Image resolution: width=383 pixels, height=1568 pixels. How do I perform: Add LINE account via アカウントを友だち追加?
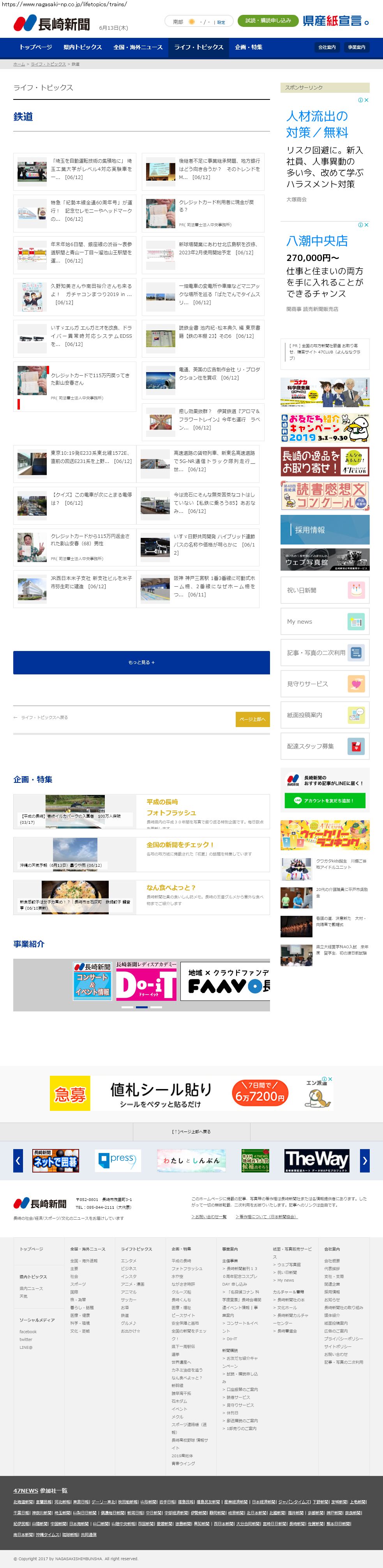(x=325, y=800)
